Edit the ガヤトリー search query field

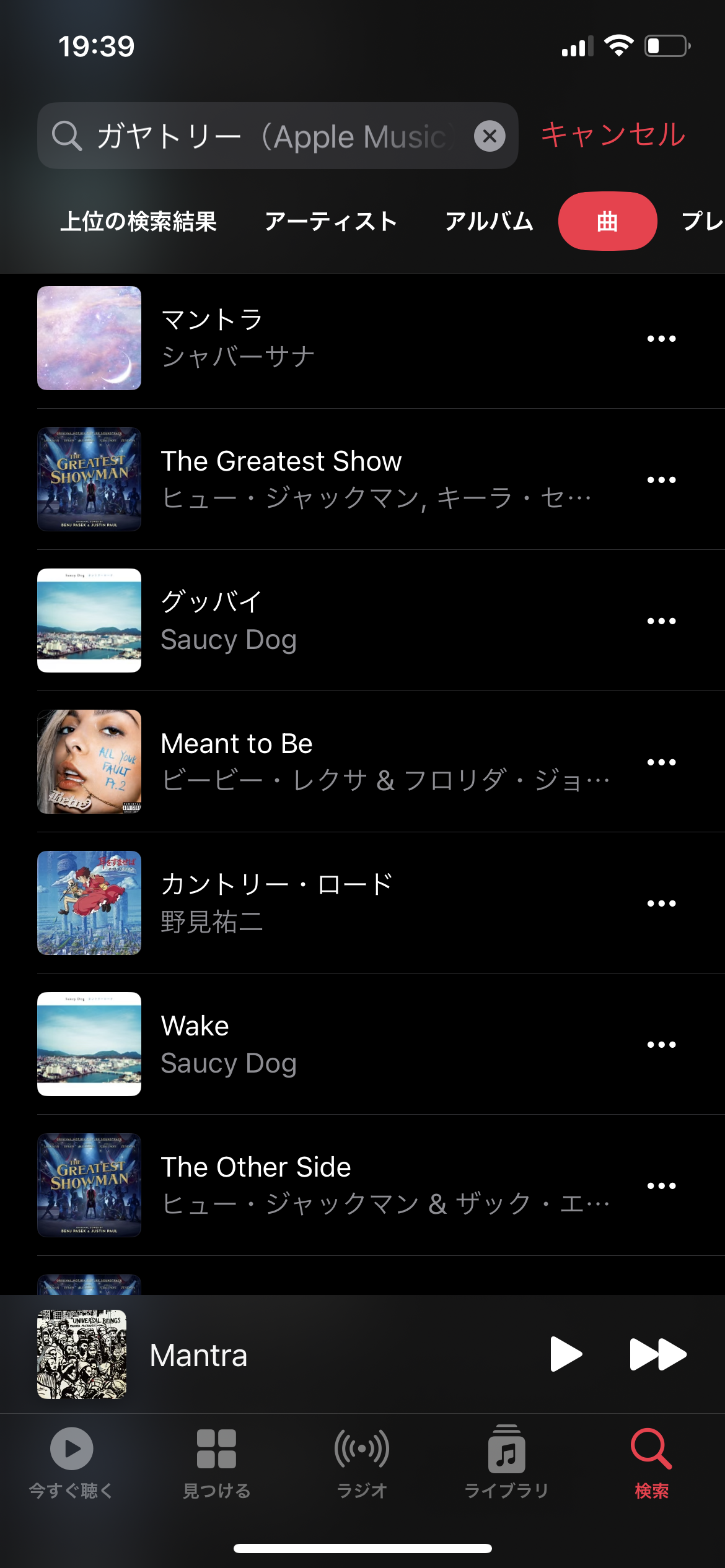click(273, 136)
